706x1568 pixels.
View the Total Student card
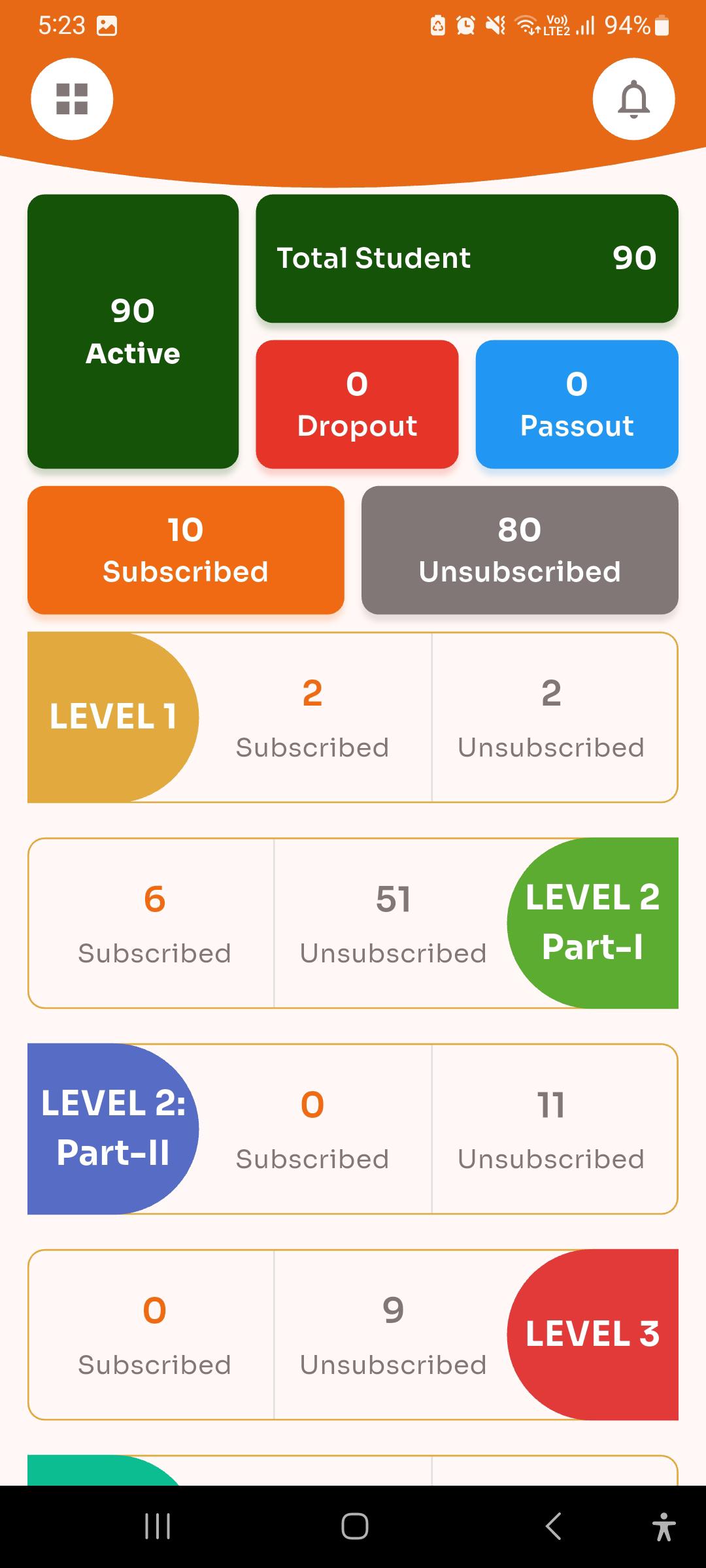coord(467,258)
